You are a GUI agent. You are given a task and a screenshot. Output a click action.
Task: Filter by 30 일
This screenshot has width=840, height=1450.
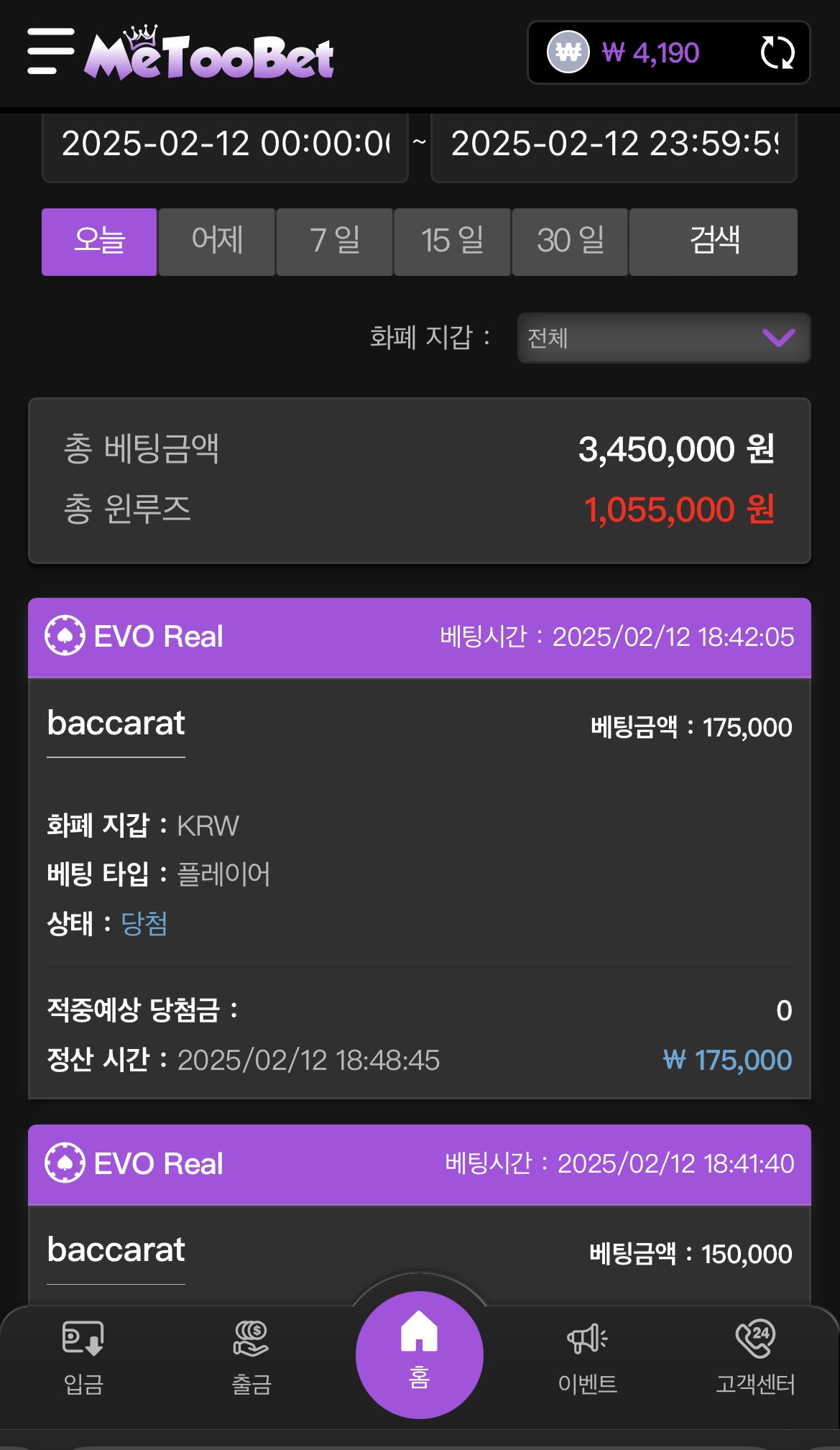tap(571, 242)
